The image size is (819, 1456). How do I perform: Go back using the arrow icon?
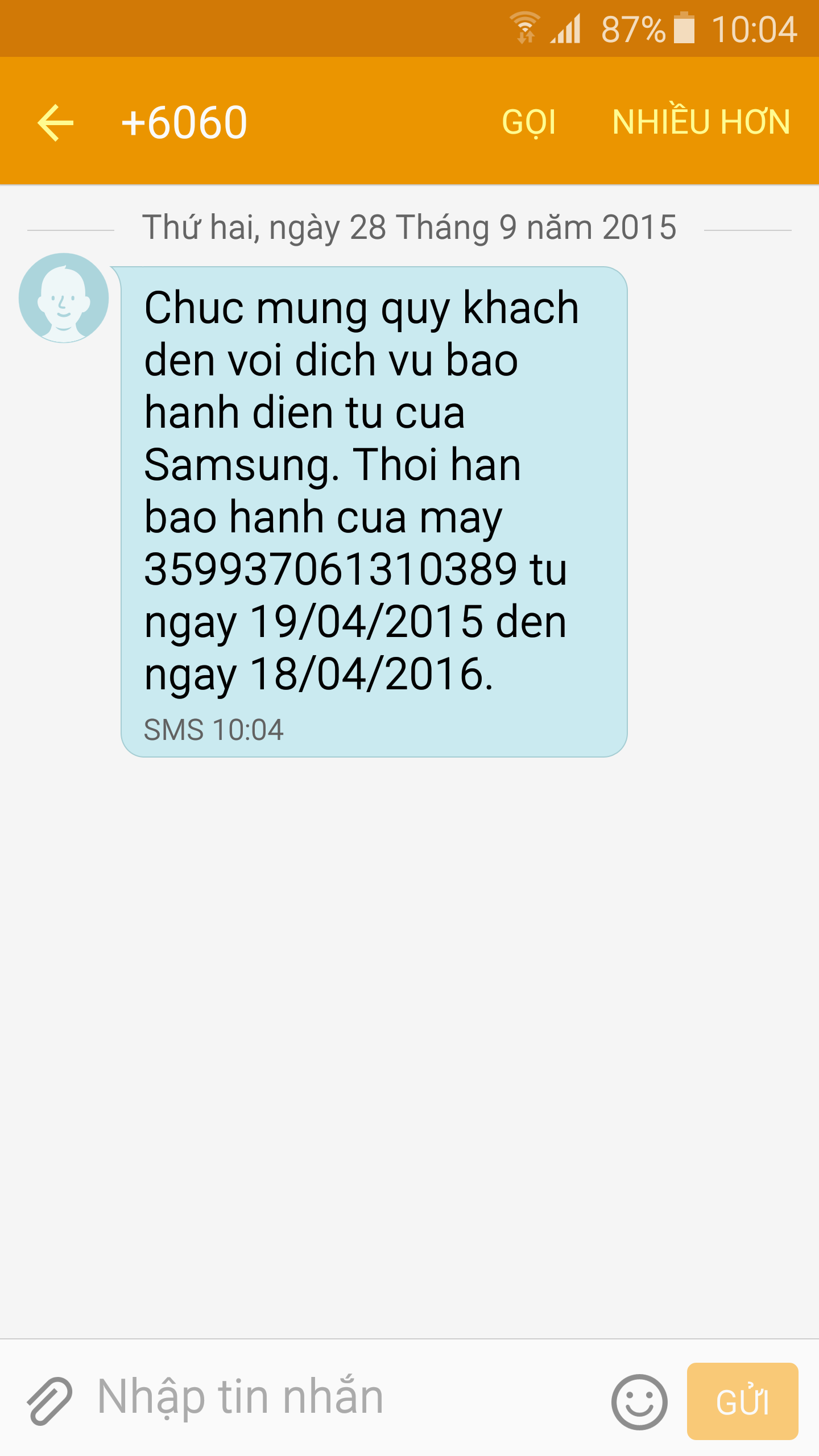point(55,122)
